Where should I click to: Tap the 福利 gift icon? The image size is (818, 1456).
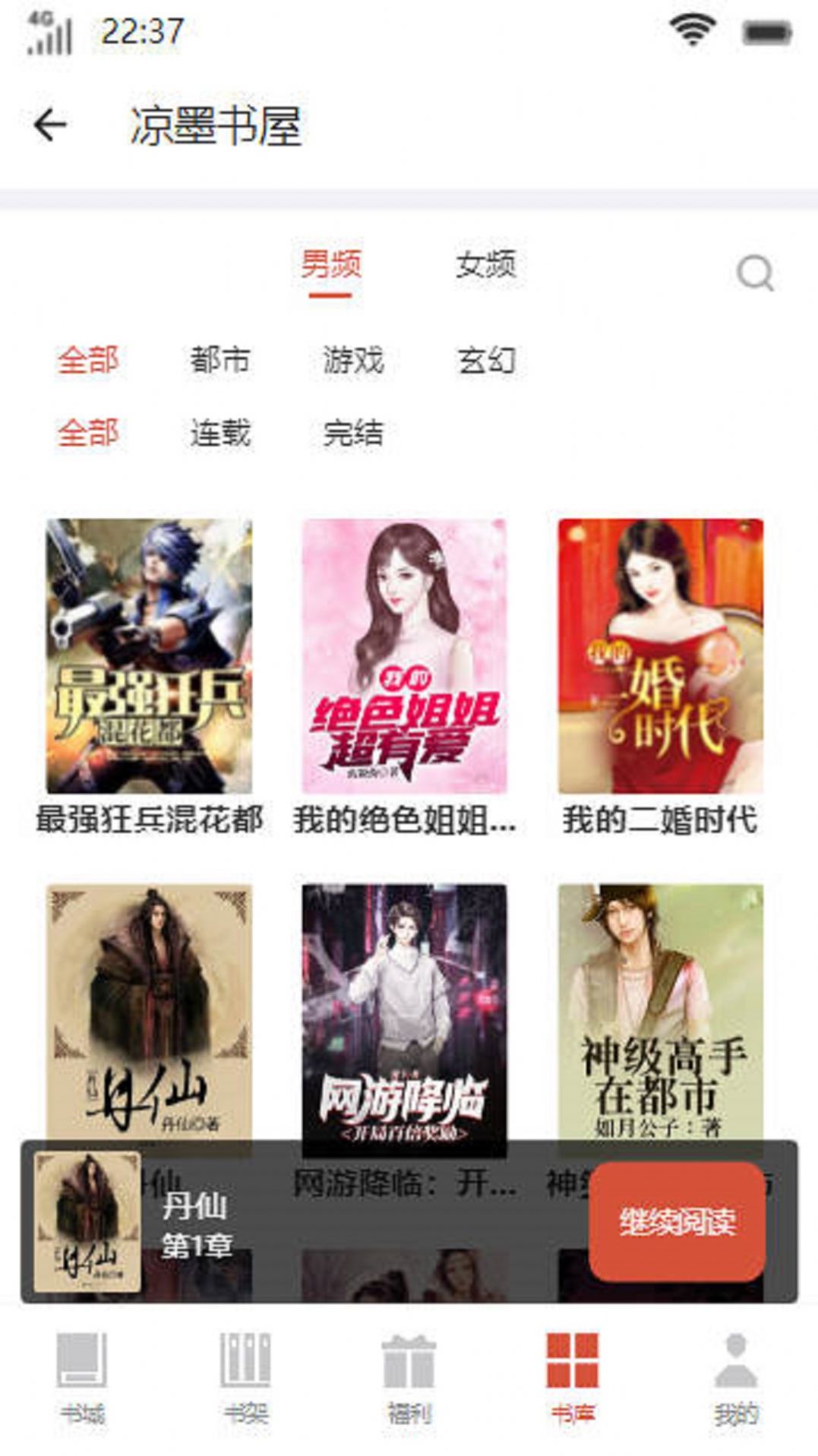409,1375
